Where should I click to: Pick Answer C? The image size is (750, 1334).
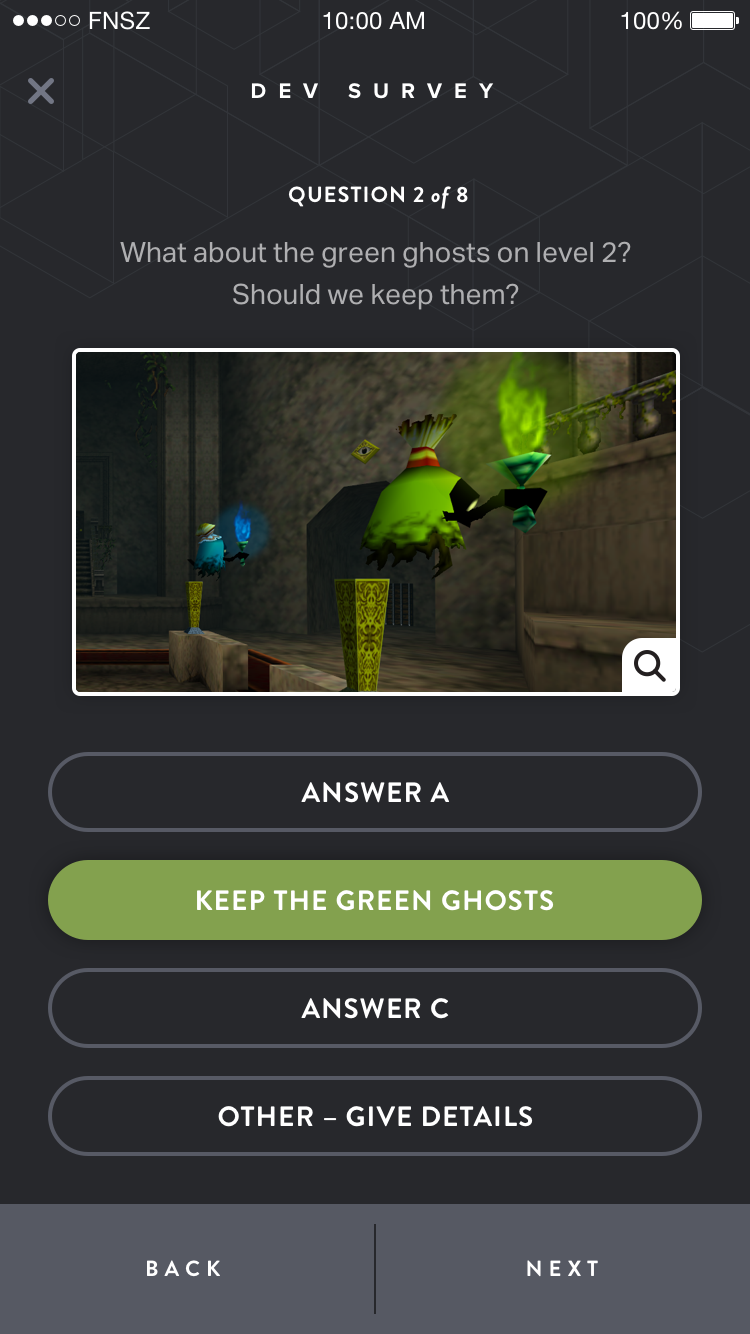[x=375, y=1008]
